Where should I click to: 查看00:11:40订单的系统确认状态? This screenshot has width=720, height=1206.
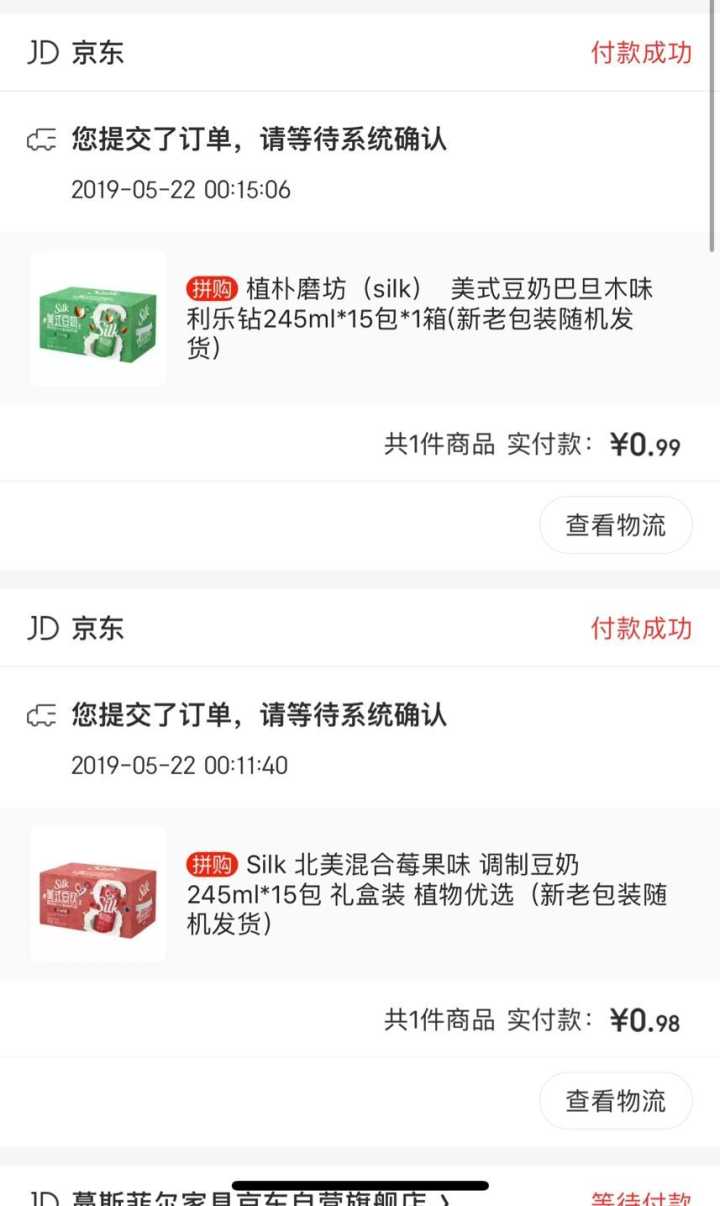pyautogui.click(x=259, y=715)
